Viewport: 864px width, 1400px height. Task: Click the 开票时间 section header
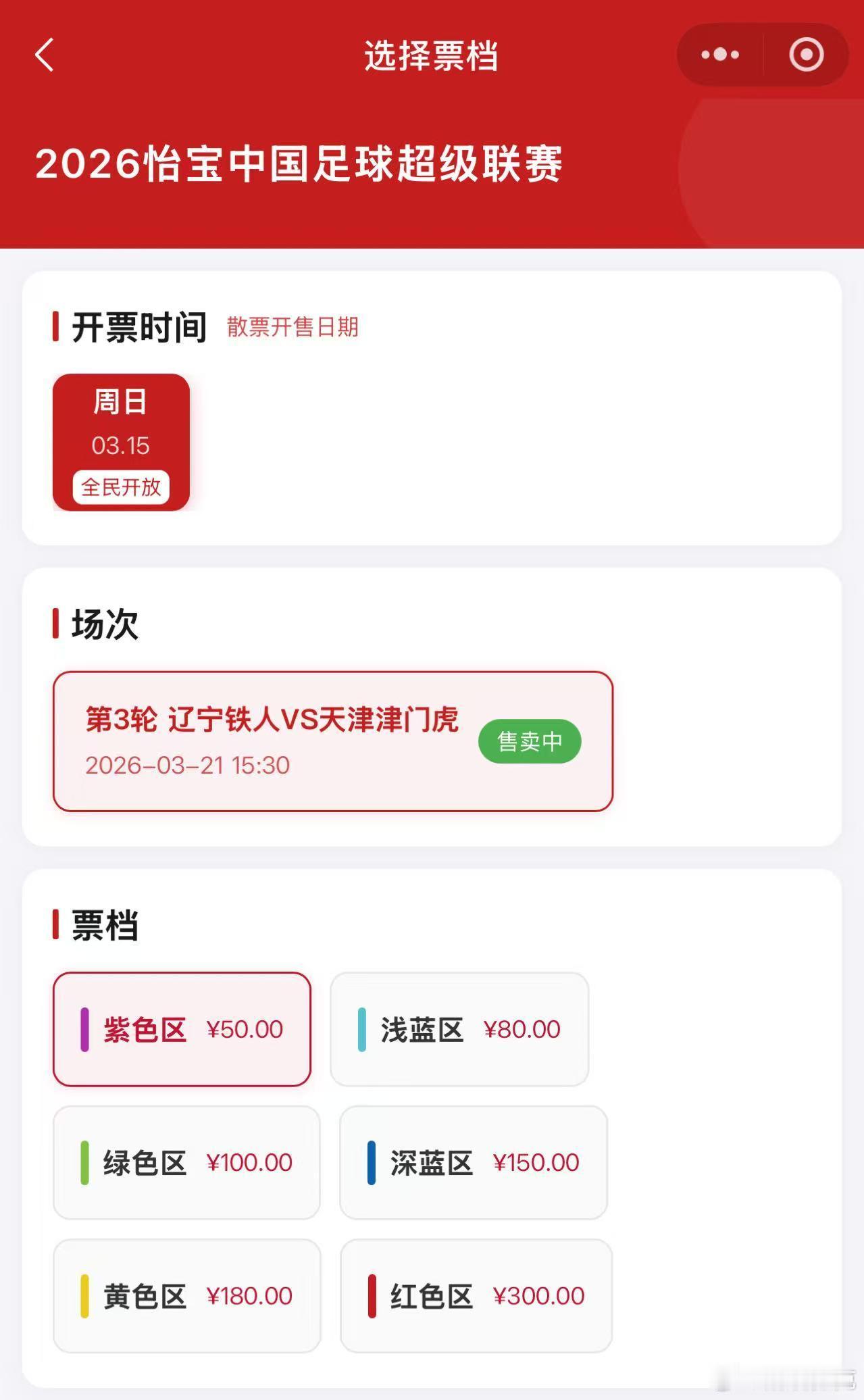(x=139, y=326)
